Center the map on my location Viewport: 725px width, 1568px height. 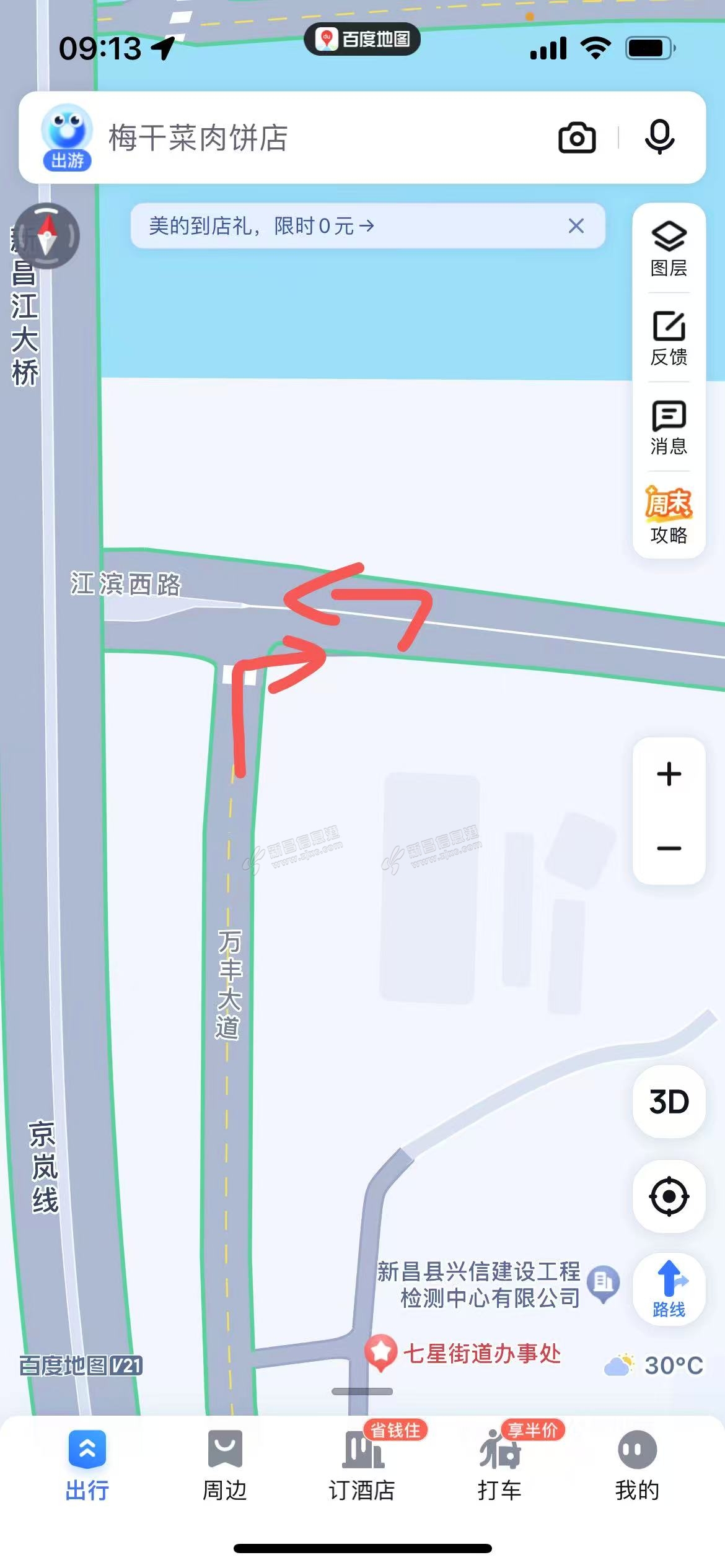669,1196
